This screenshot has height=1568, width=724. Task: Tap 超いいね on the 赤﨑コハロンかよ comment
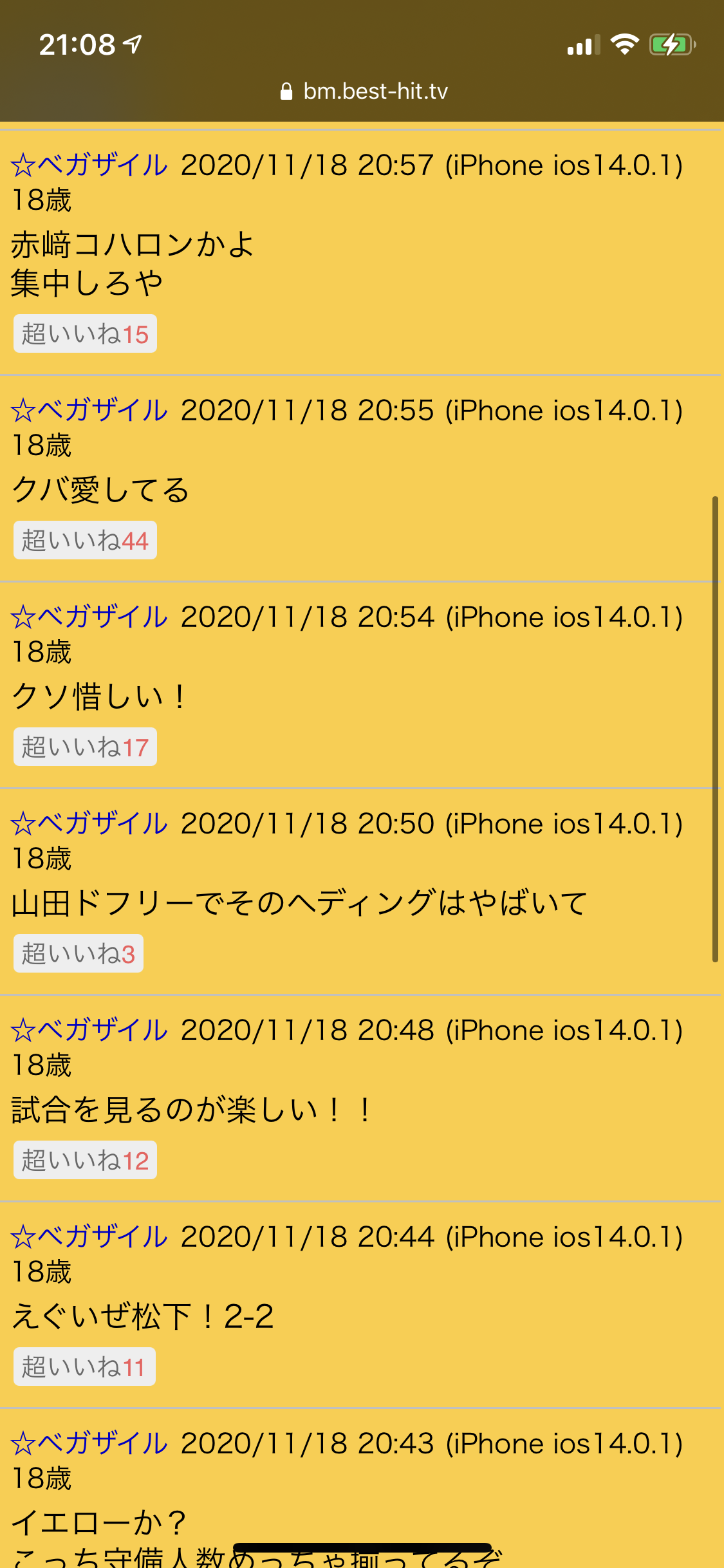click(85, 334)
